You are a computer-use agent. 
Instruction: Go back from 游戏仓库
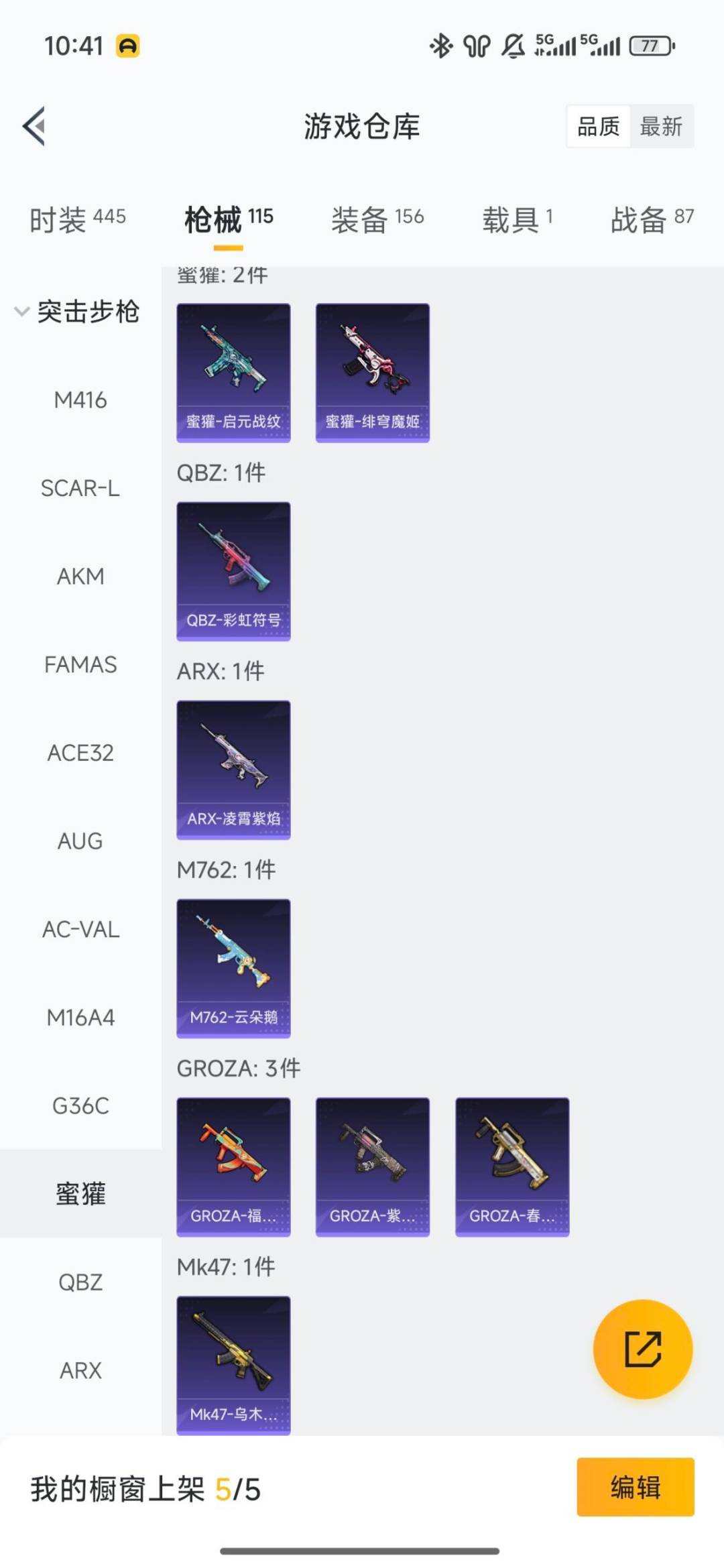(x=34, y=126)
